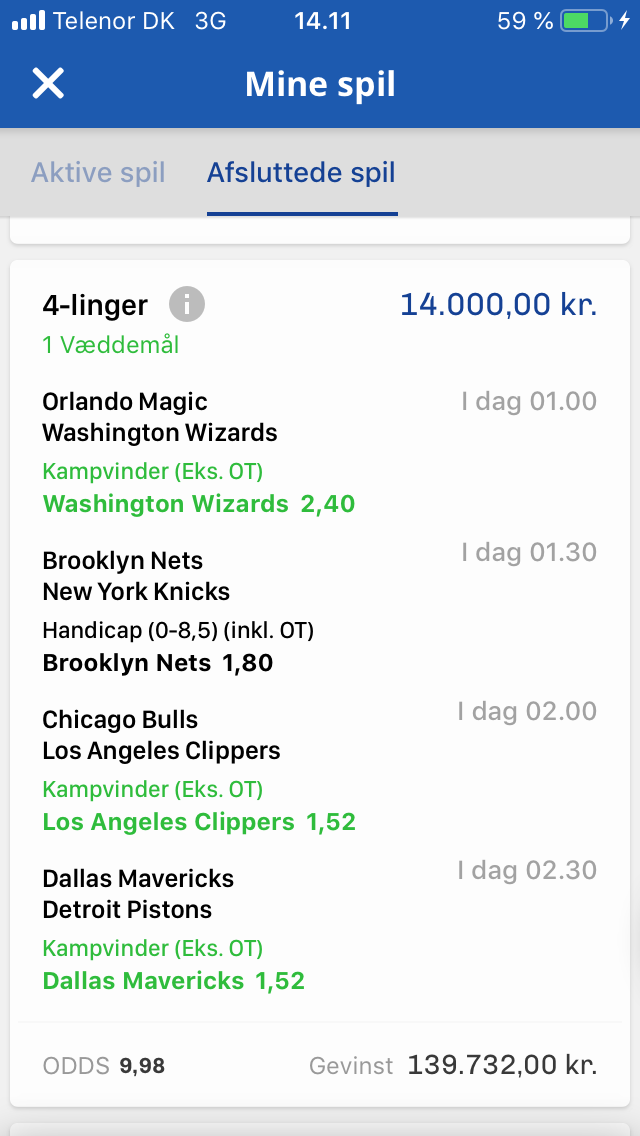640x1136 pixels.
Task: Open the 4-linger bet card
Action: point(320,682)
